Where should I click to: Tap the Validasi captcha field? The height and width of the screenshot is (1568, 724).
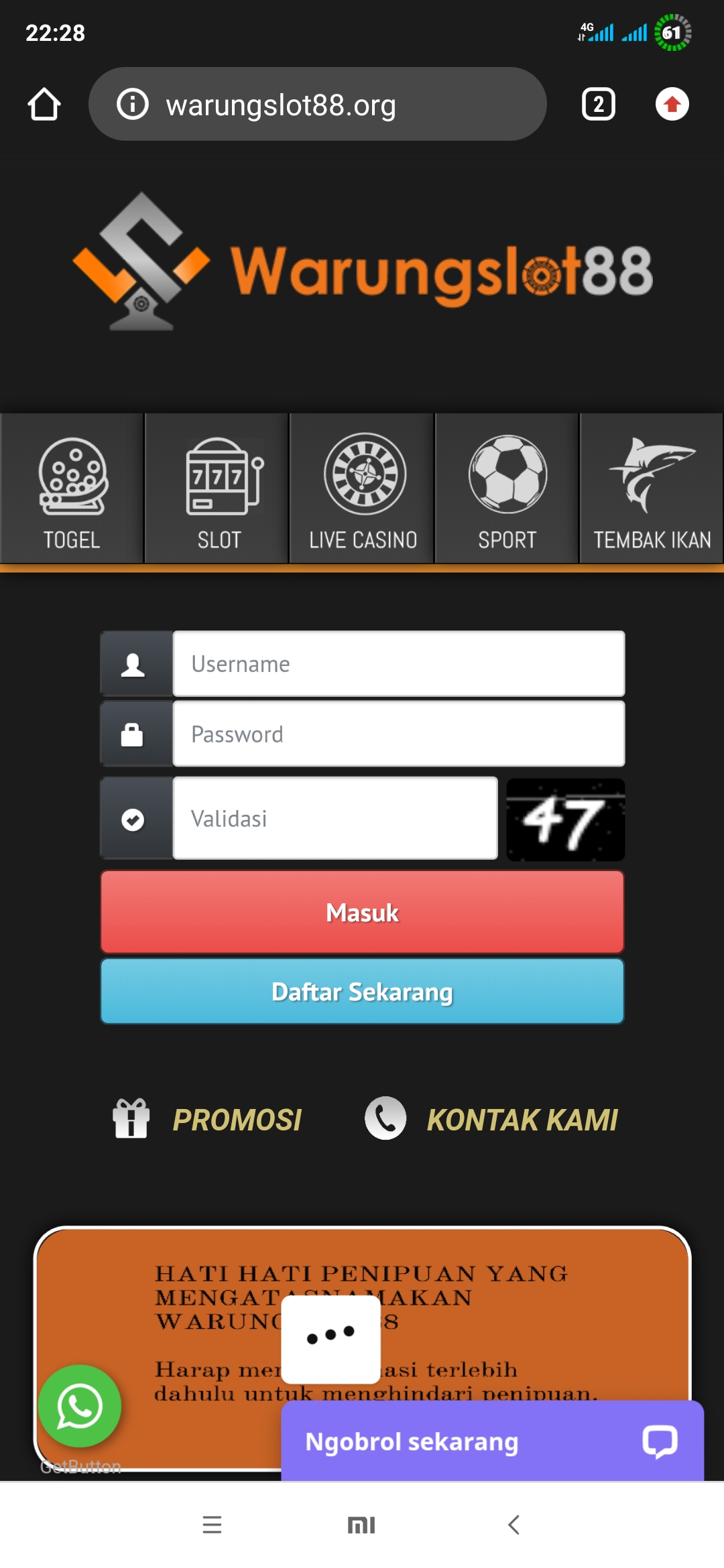[x=335, y=818]
